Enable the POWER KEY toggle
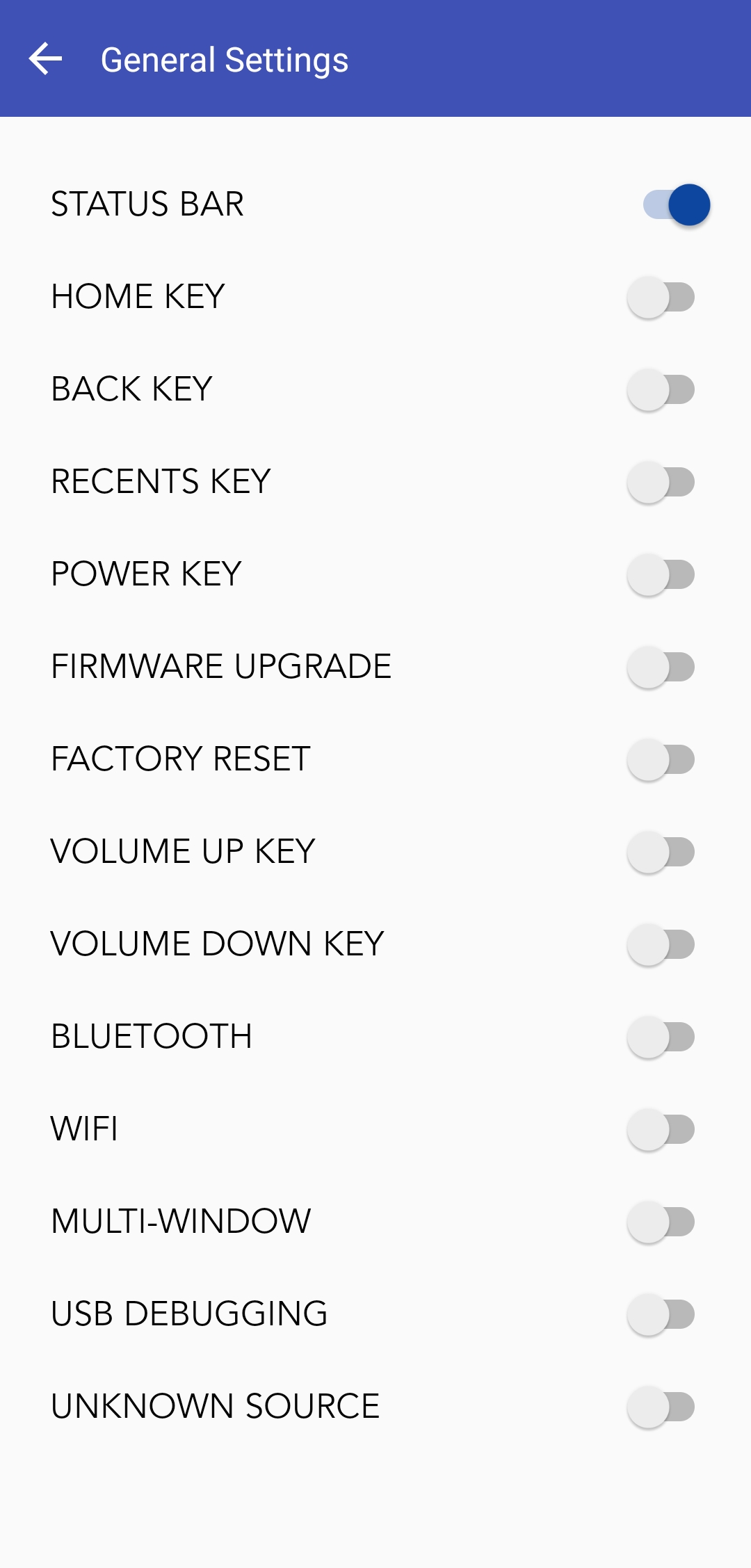 (x=661, y=574)
